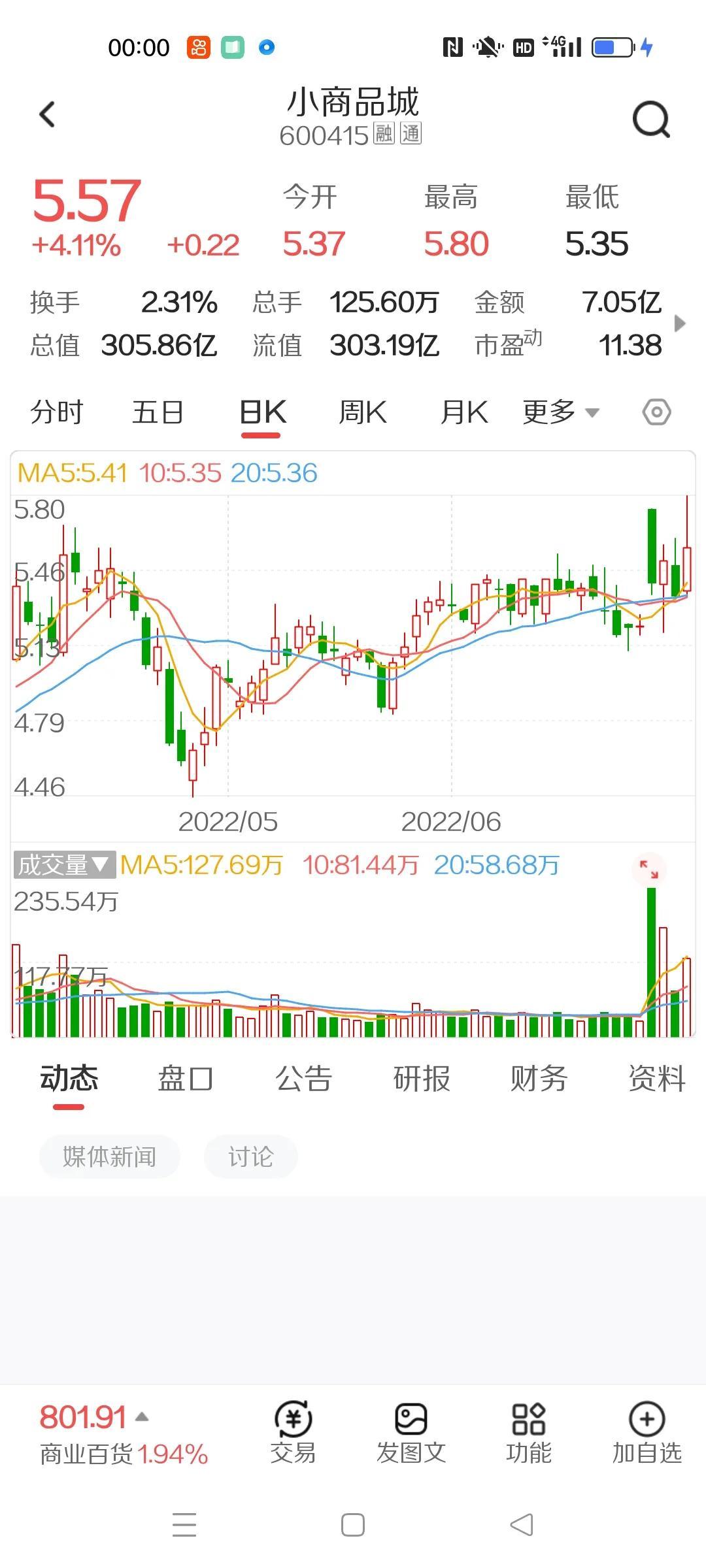The width and height of the screenshot is (706, 1568).
Task: Select the 周K chart tab
Action: pos(362,412)
